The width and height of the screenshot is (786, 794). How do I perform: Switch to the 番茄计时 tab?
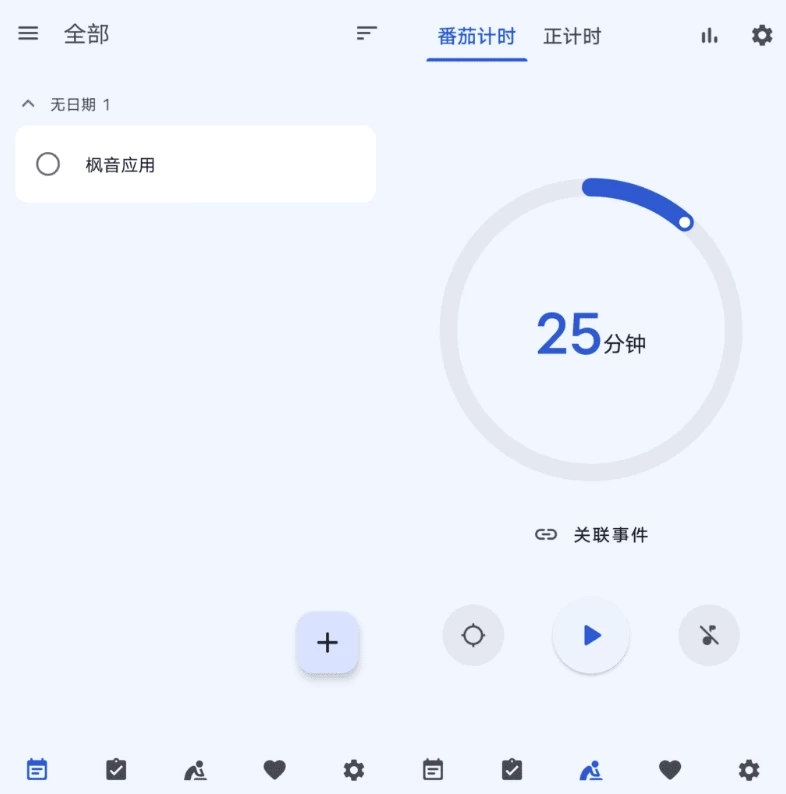pyautogui.click(x=476, y=37)
